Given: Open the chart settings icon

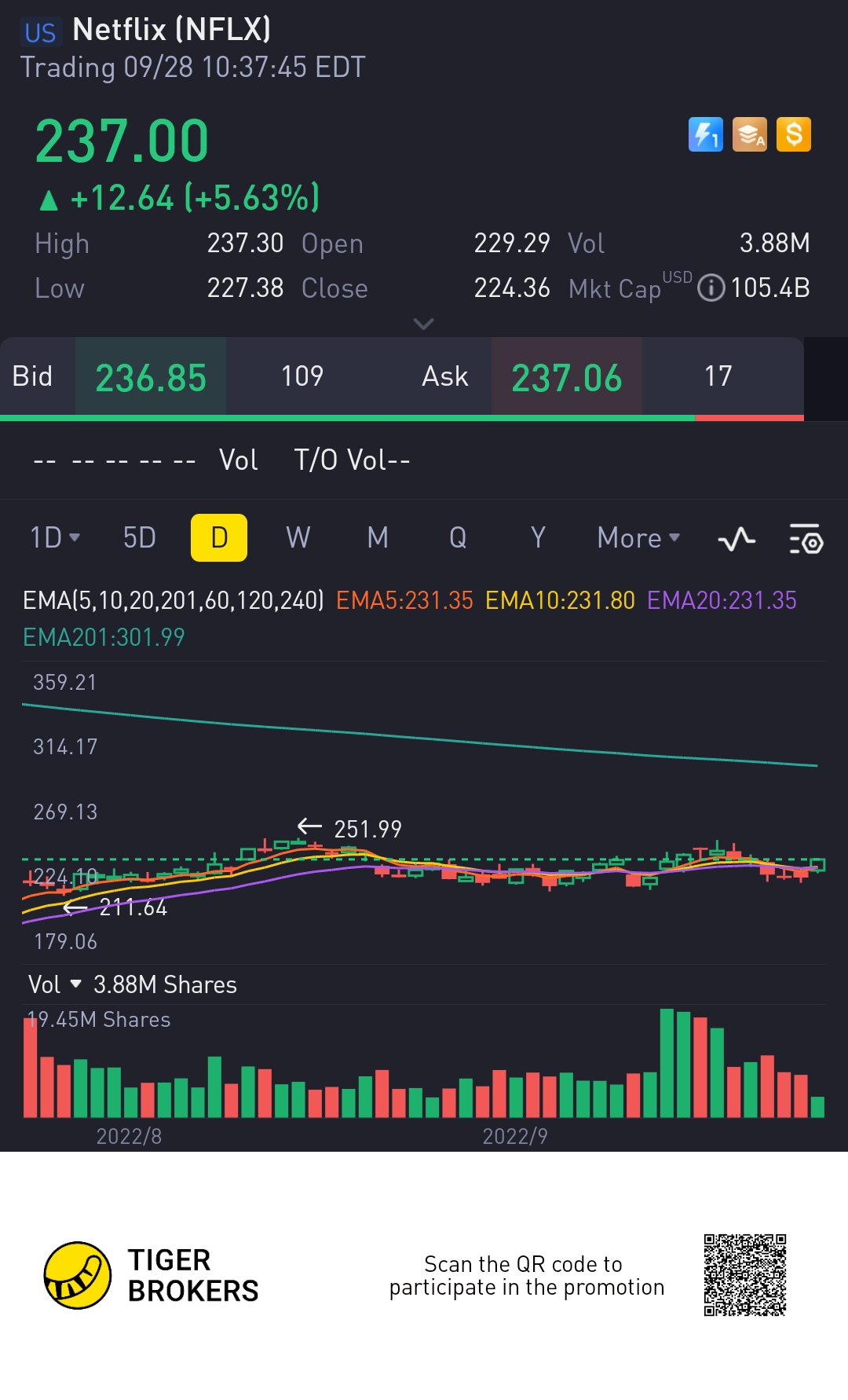Looking at the screenshot, I should 806,540.
